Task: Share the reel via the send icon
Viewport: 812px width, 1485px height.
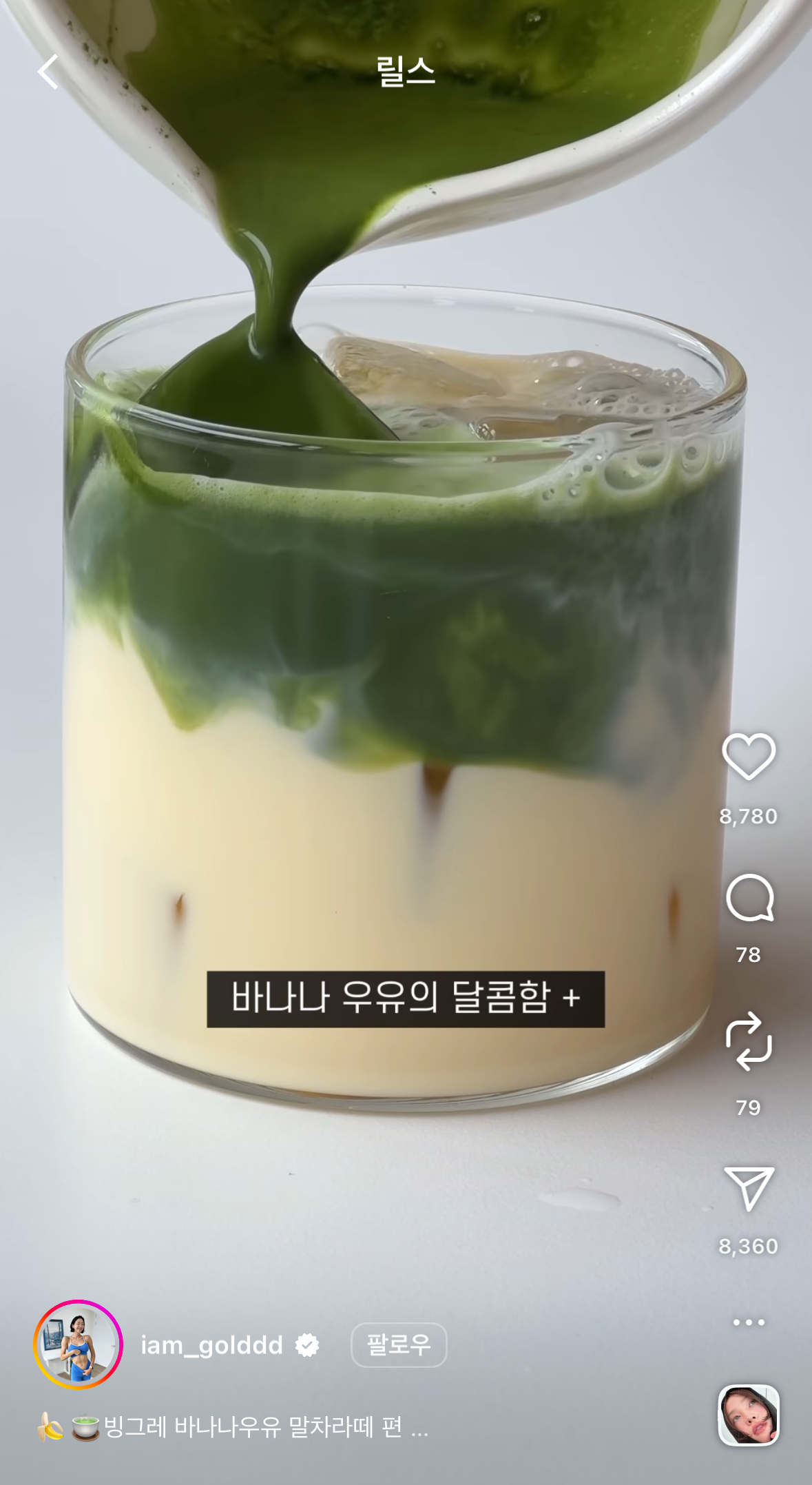Action: (749, 1188)
